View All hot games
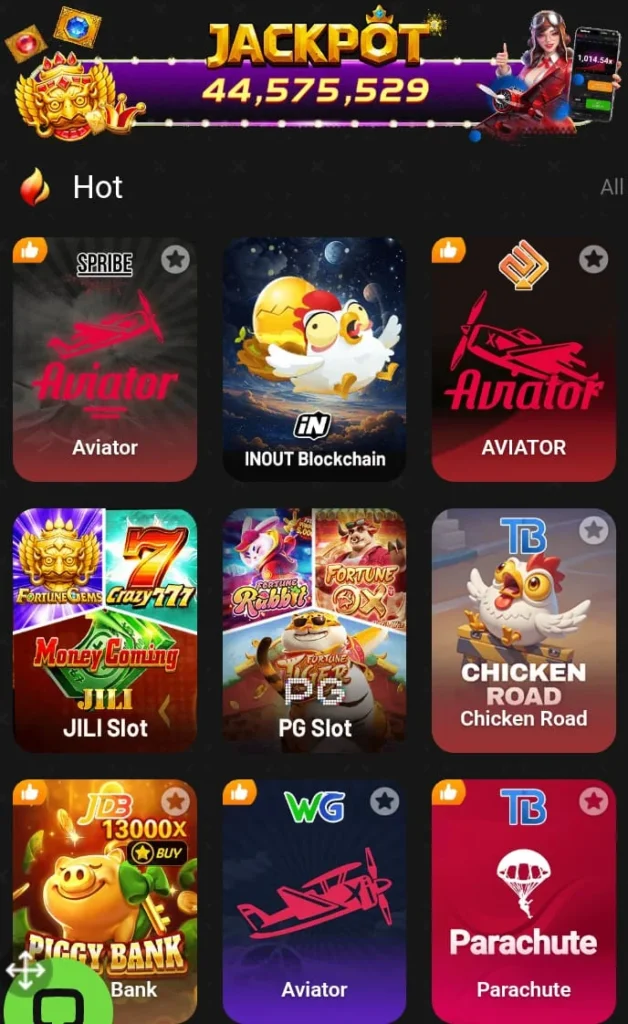The image size is (628, 1024). [611, 187]
